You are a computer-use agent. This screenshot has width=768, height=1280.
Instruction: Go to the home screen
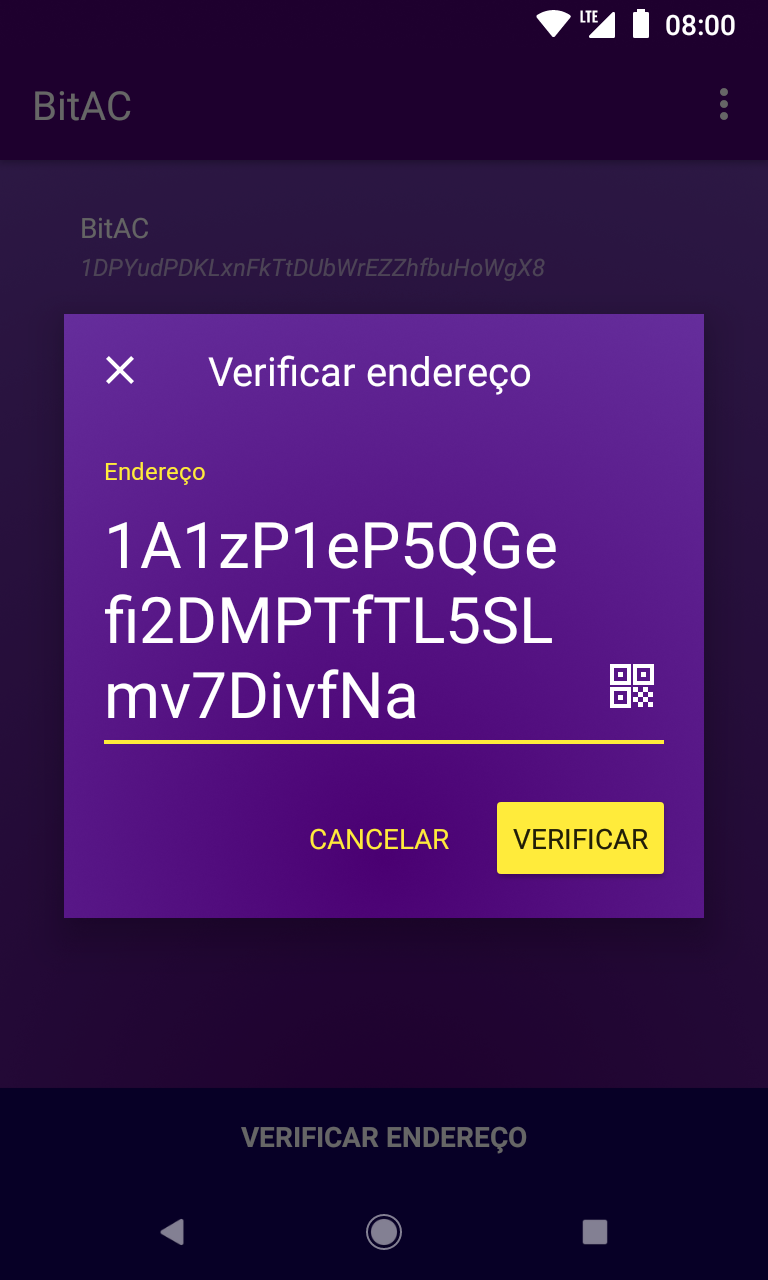tap(384, 1231)
